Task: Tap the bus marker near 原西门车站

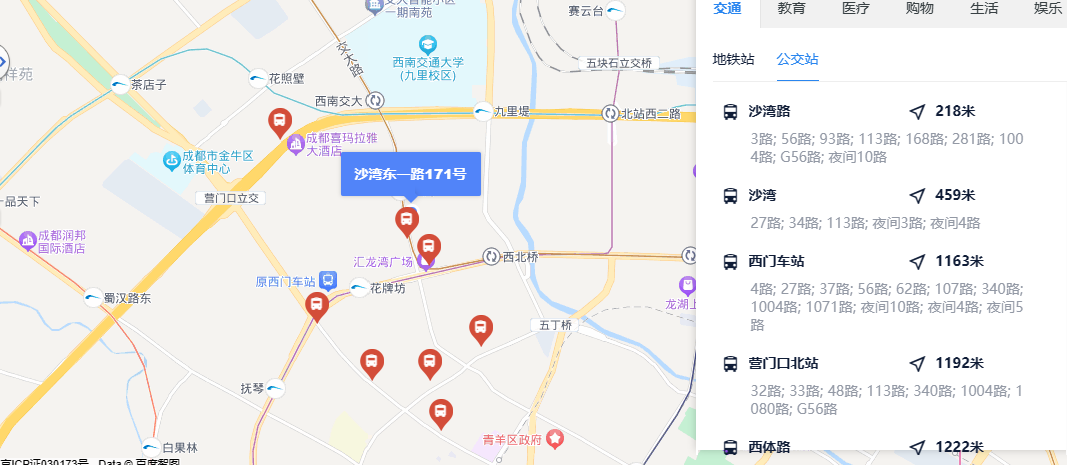Action: click(317, 304)
